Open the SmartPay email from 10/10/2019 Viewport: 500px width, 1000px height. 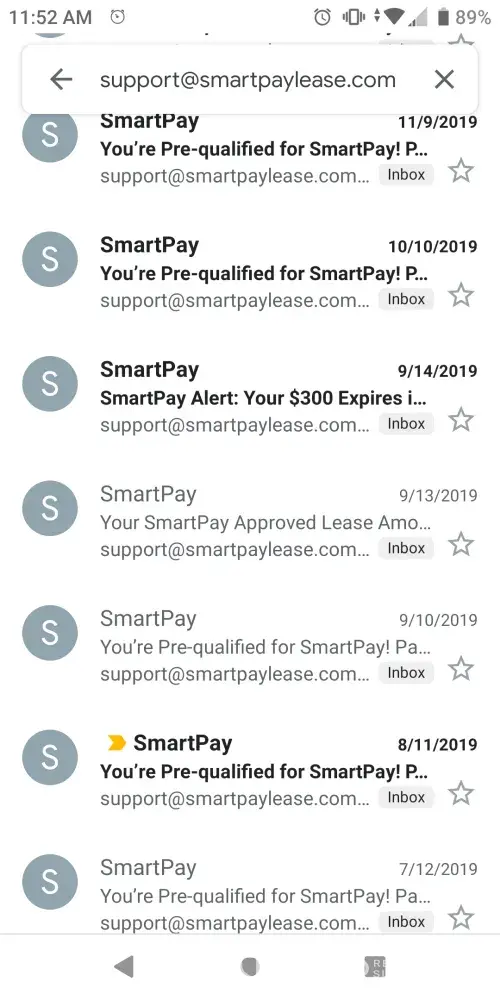point(250,272)
